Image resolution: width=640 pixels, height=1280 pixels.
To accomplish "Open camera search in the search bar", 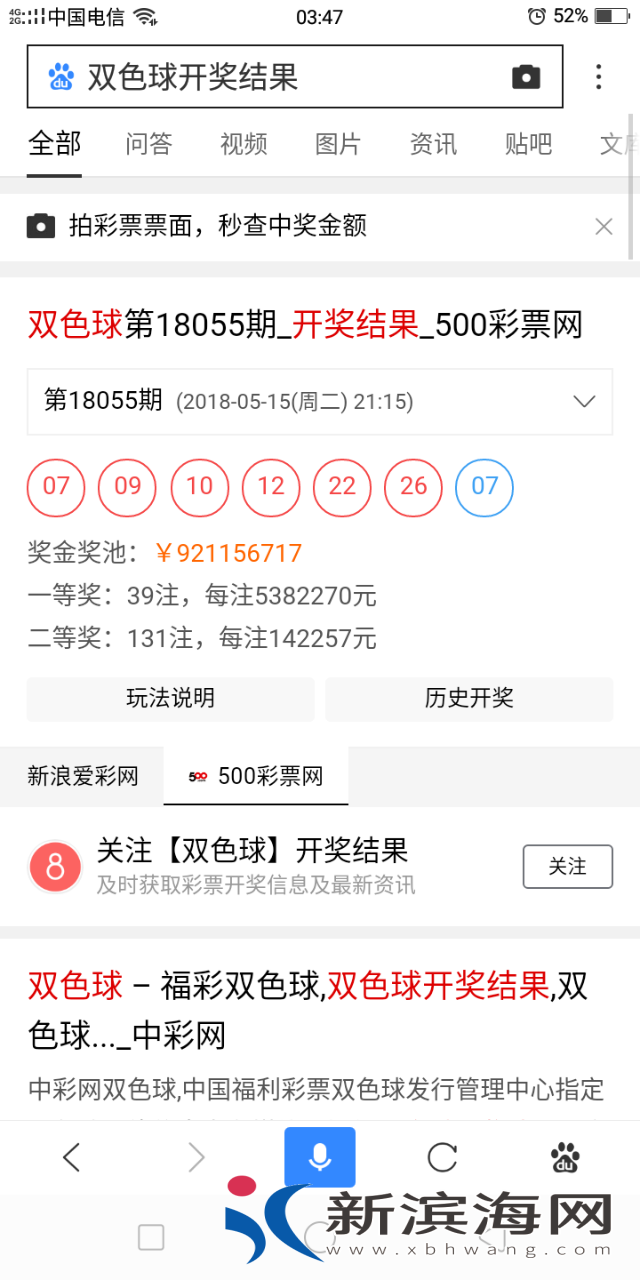I will [526, 77].
